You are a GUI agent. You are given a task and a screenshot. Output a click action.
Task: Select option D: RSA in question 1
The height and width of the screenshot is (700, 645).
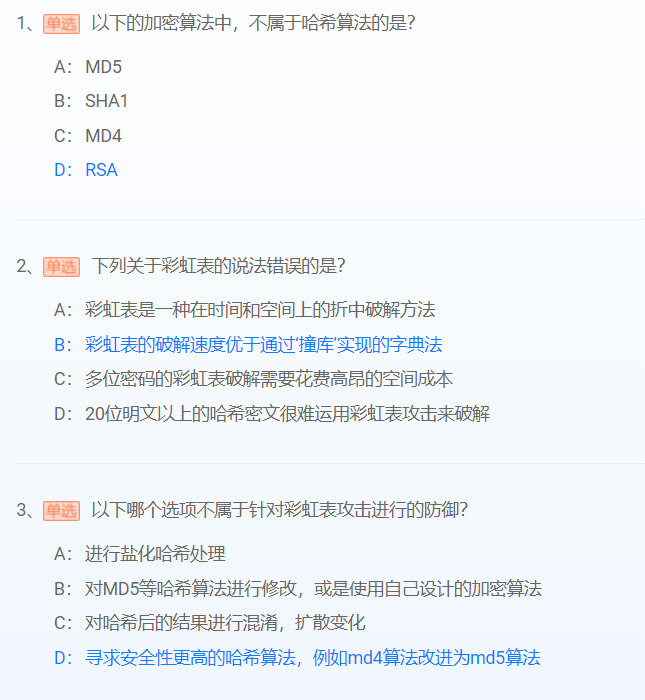pyautogui.click(x=86, y=169)
